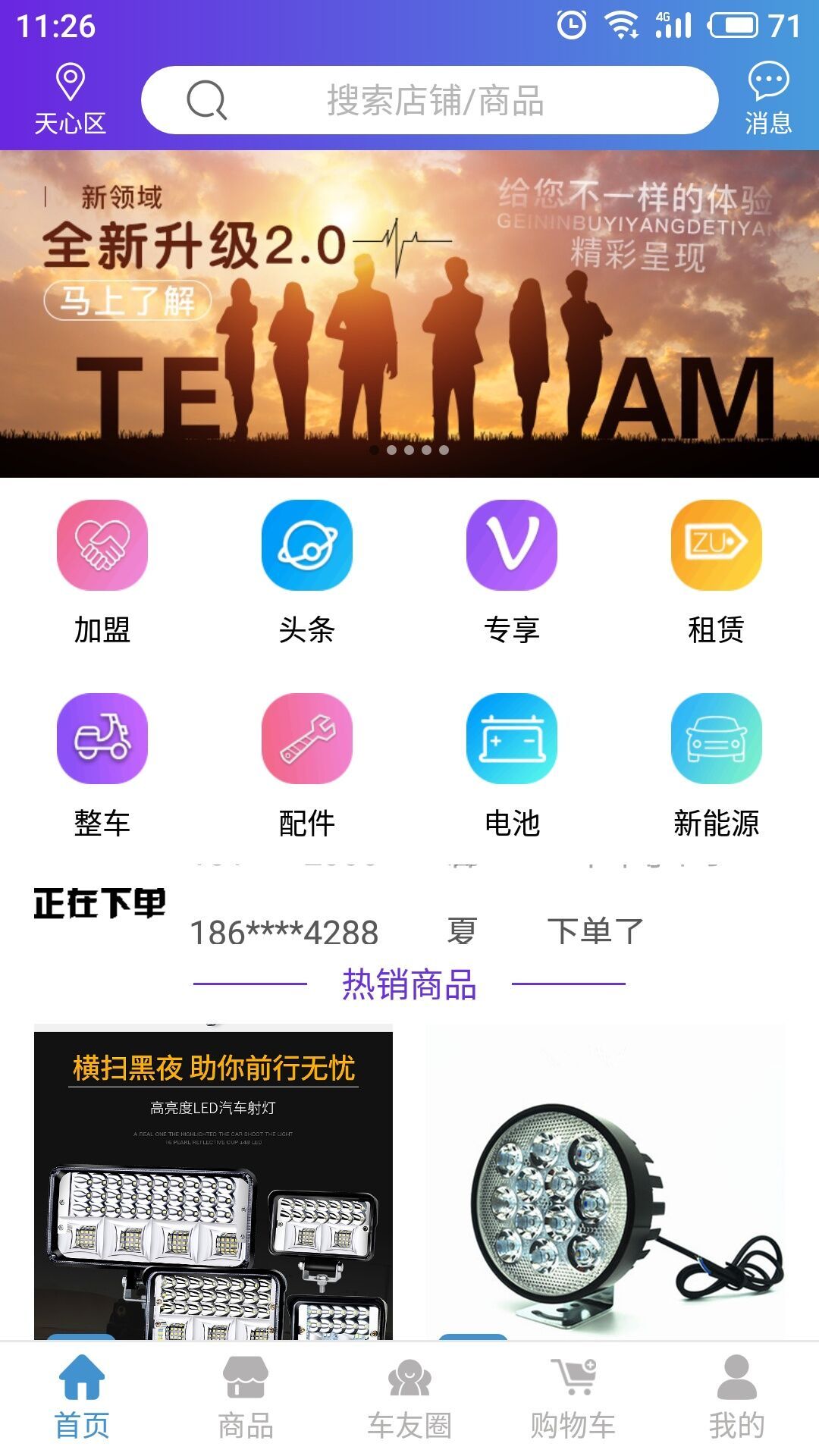View the round LED spotlight product
This screenshot has width=819, height=1456.
[605, 1183]
